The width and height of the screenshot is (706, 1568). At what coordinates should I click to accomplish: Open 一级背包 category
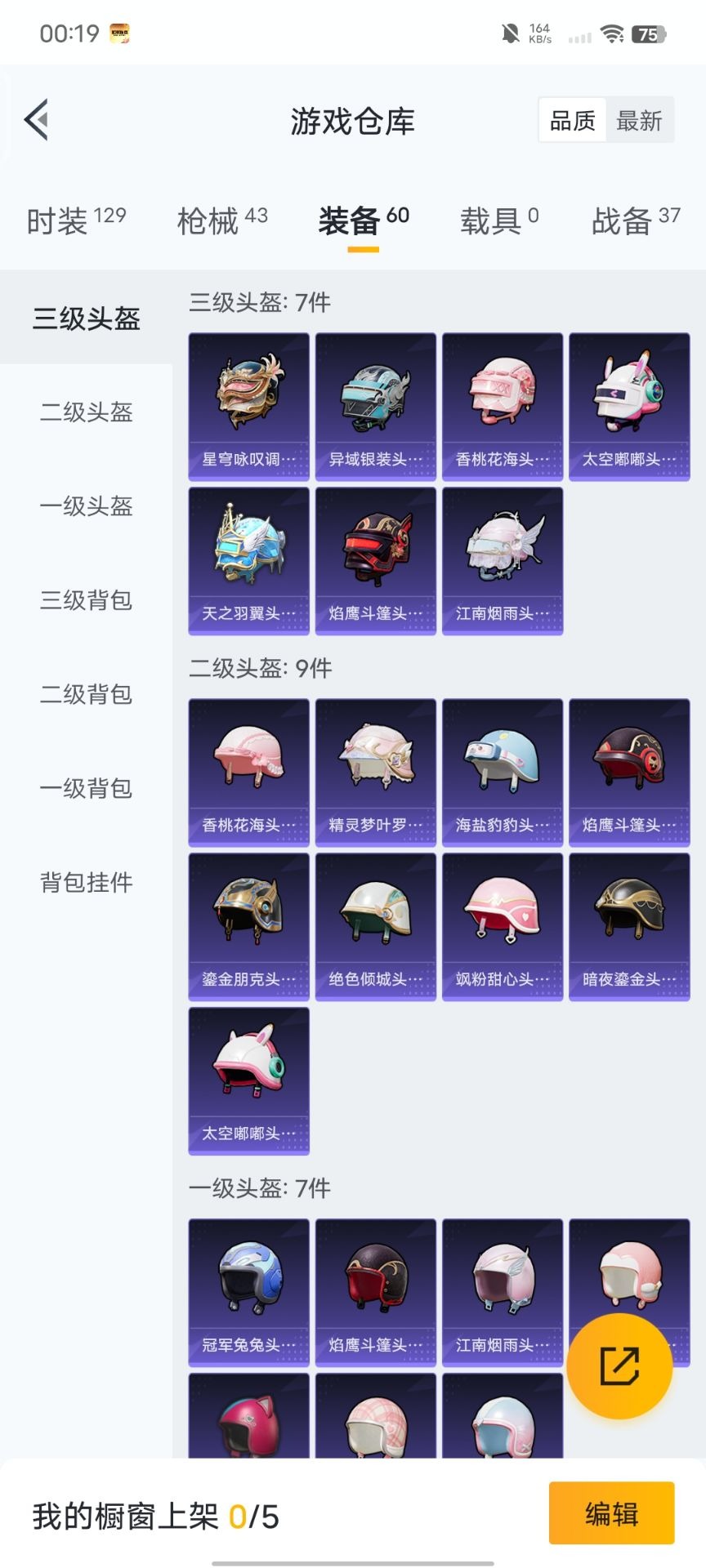87,788
